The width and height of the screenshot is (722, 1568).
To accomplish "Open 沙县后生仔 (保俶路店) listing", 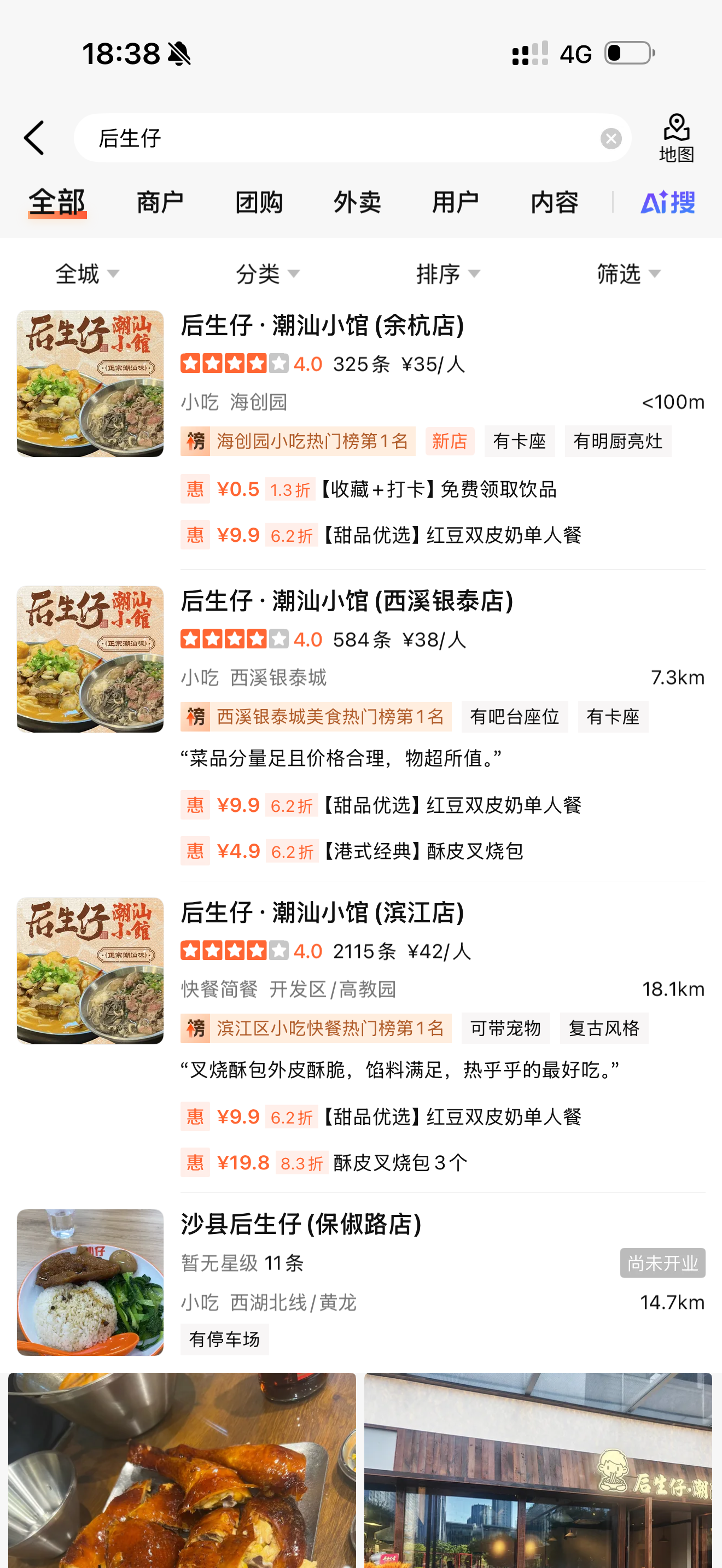I will pos(301,1225).
